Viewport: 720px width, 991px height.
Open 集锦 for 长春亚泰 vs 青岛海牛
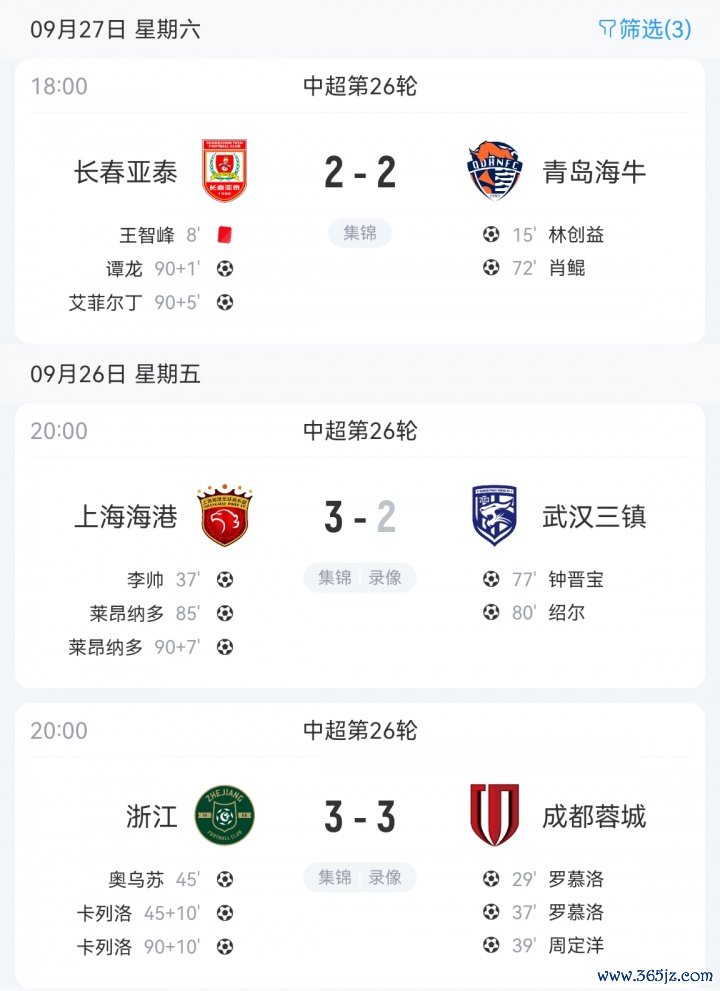pos(360,233)
